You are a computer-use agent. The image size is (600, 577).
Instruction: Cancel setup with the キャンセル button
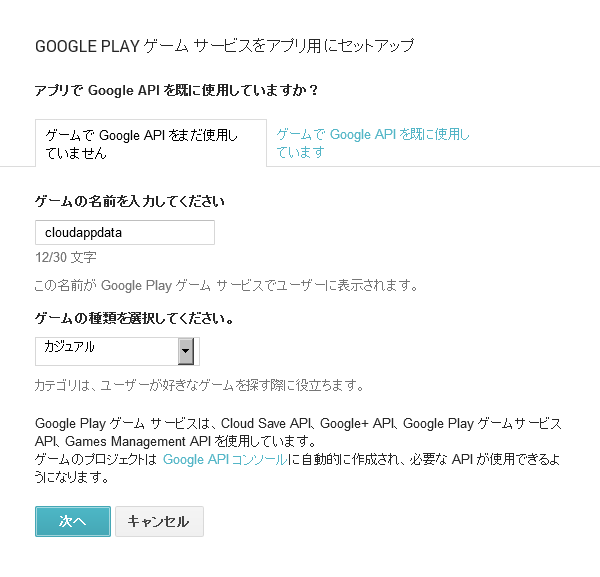click(x=159, y=521)
